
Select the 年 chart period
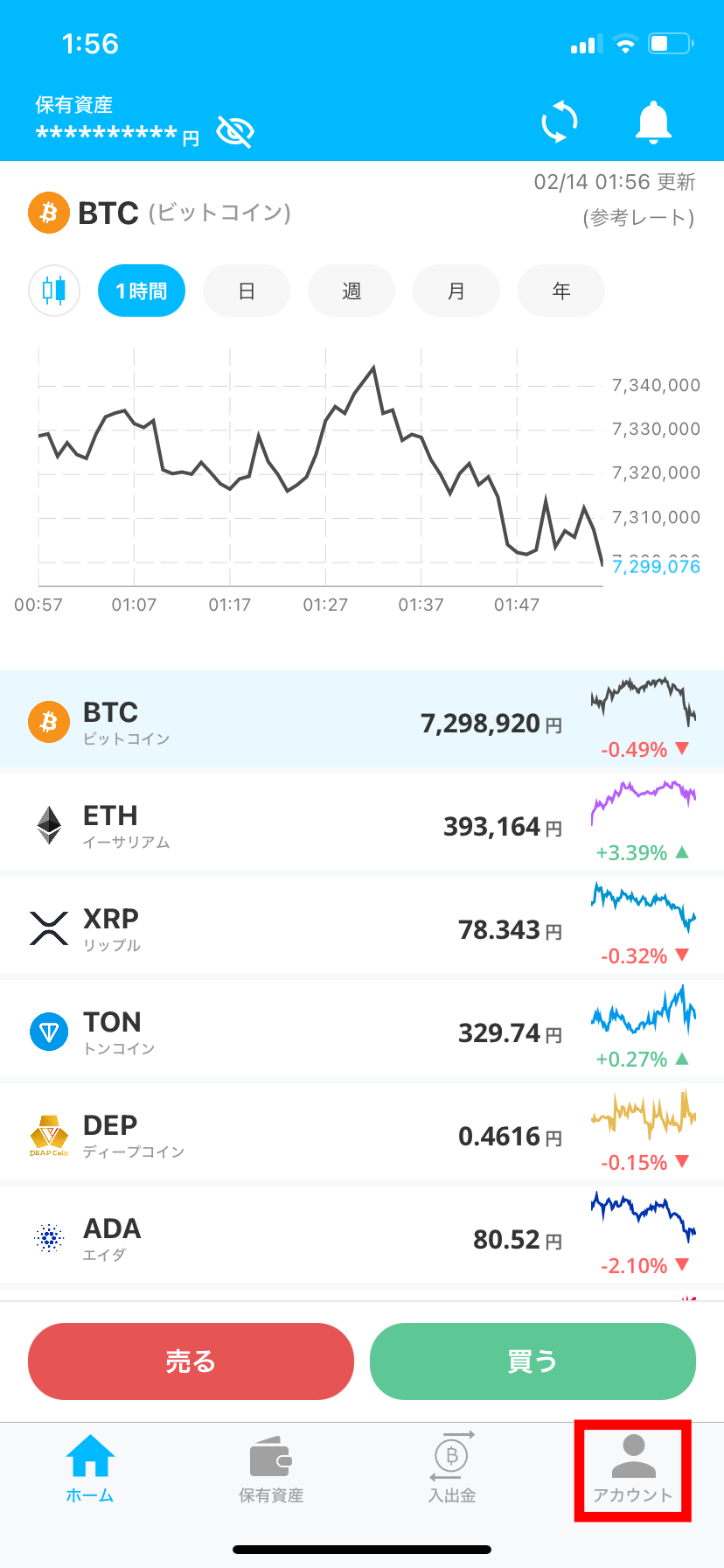(x=561, y=290)
